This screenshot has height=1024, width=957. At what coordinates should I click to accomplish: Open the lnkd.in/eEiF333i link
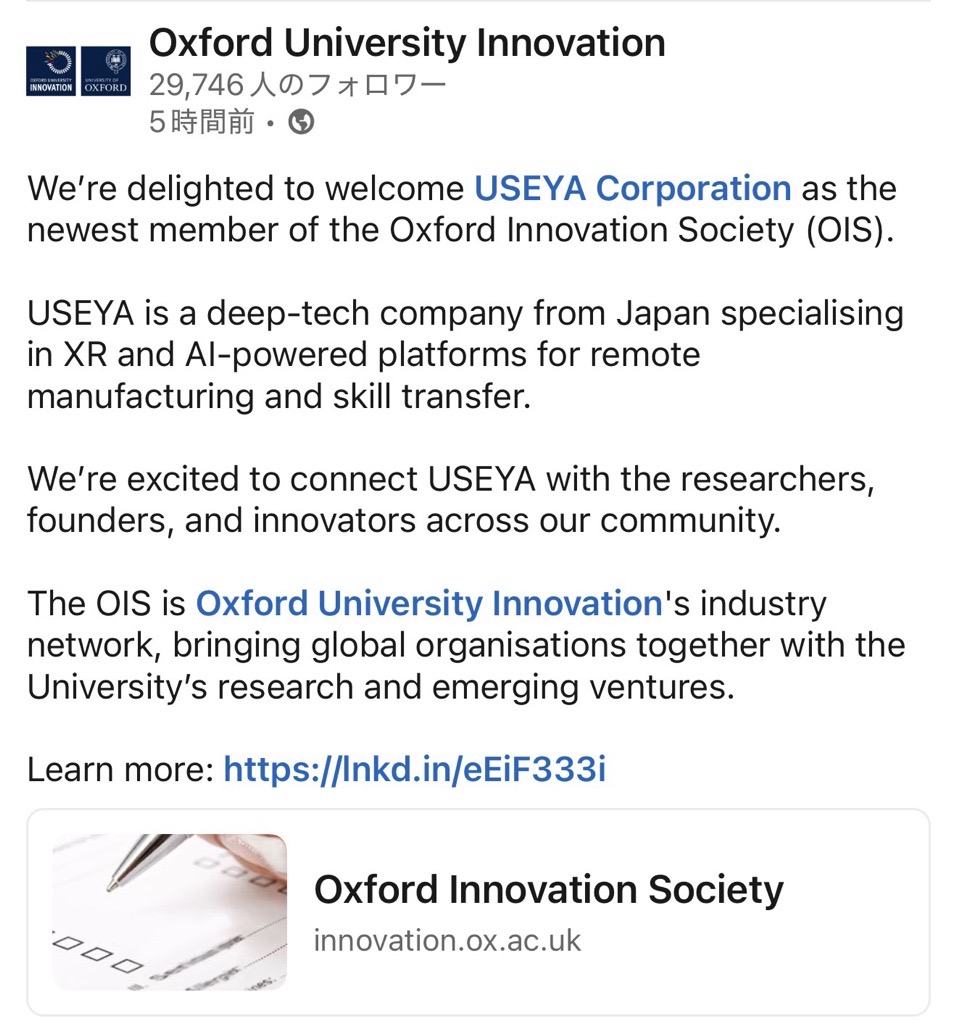pyautogui.click(x=414, y=769)
